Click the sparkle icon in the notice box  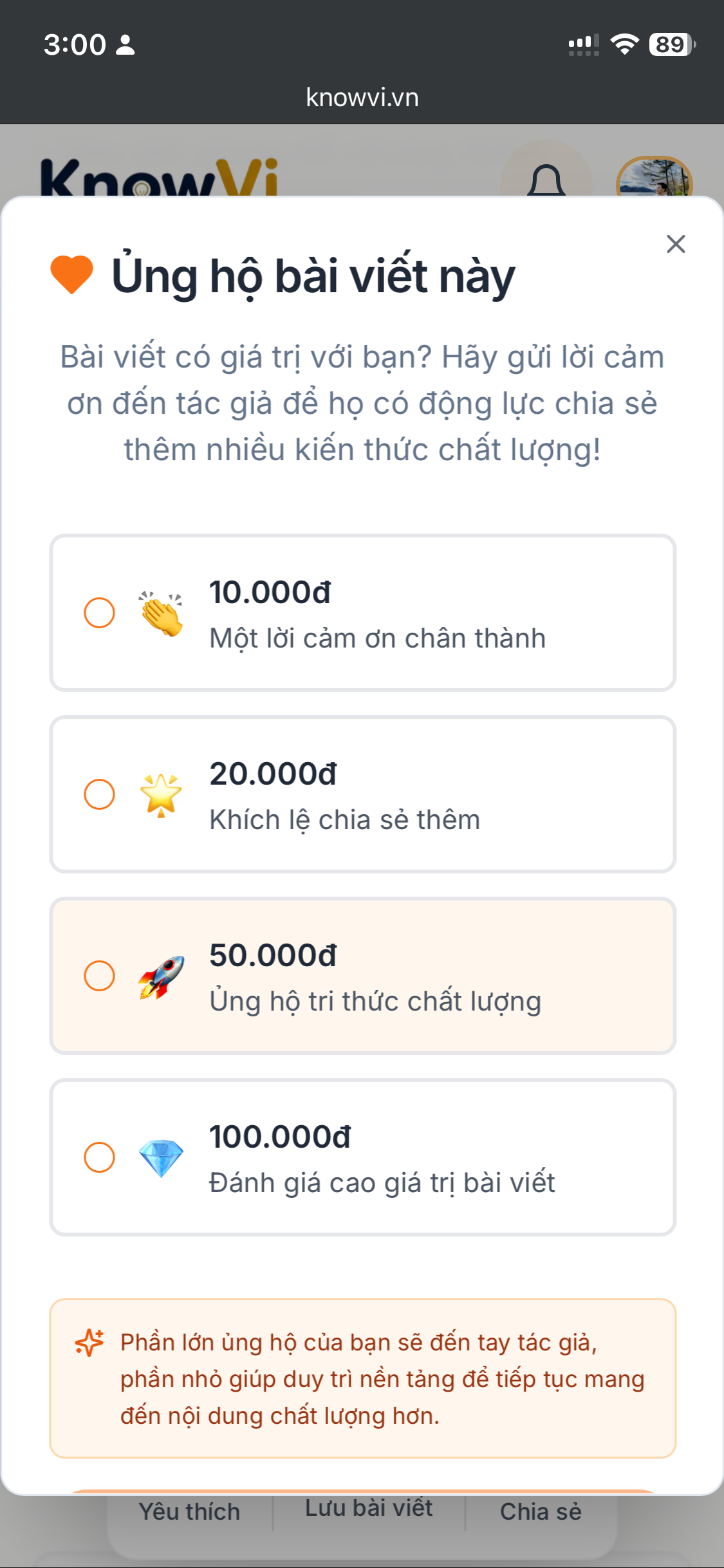coord(89,1342)
